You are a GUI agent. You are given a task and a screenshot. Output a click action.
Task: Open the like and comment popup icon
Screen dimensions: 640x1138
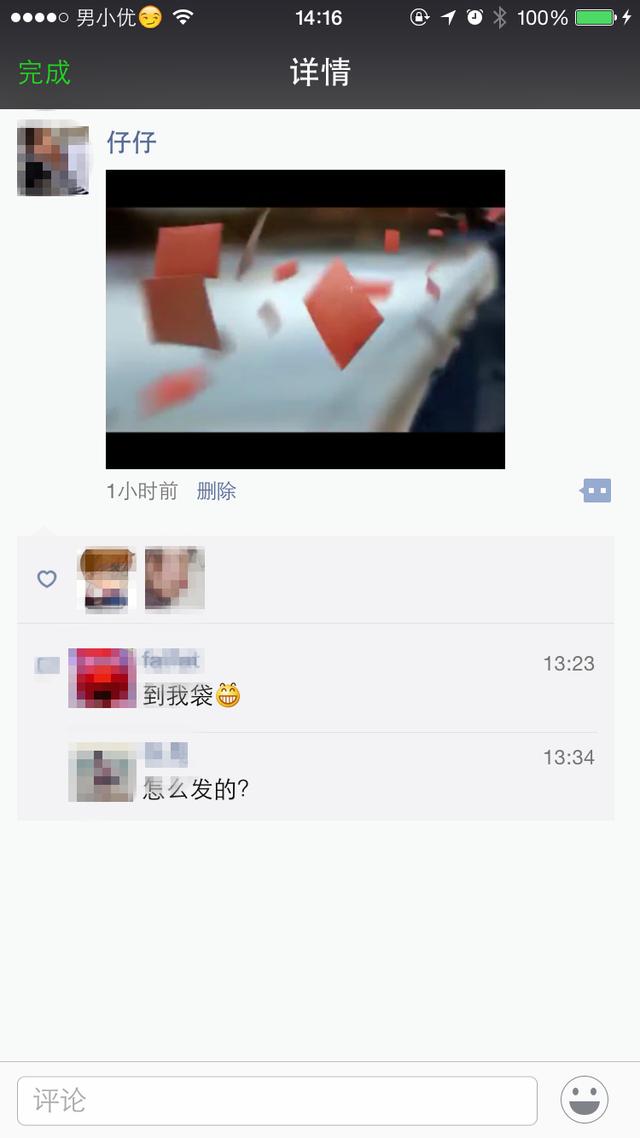tap(596, 491)
